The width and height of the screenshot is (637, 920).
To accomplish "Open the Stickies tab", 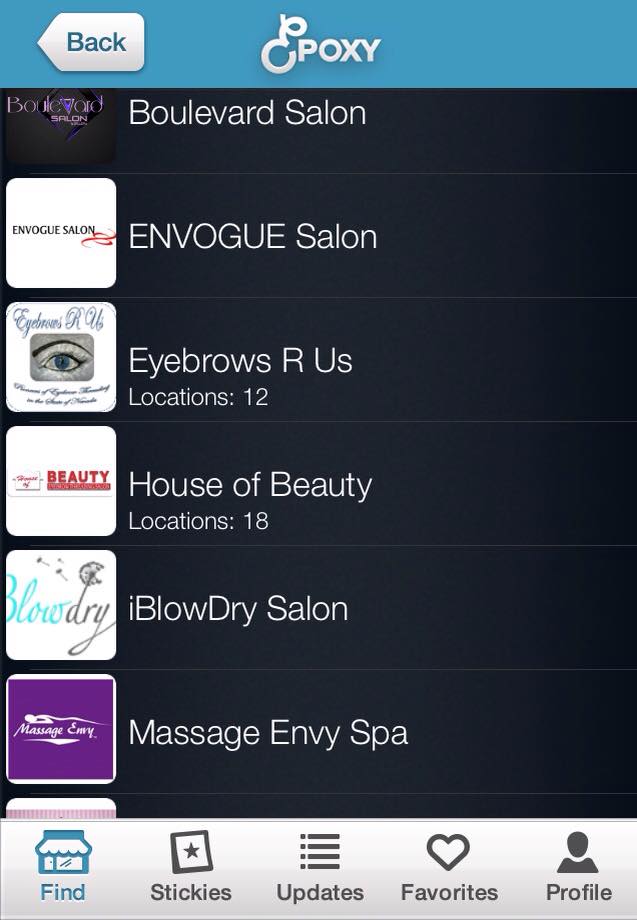I will [190, 868].
